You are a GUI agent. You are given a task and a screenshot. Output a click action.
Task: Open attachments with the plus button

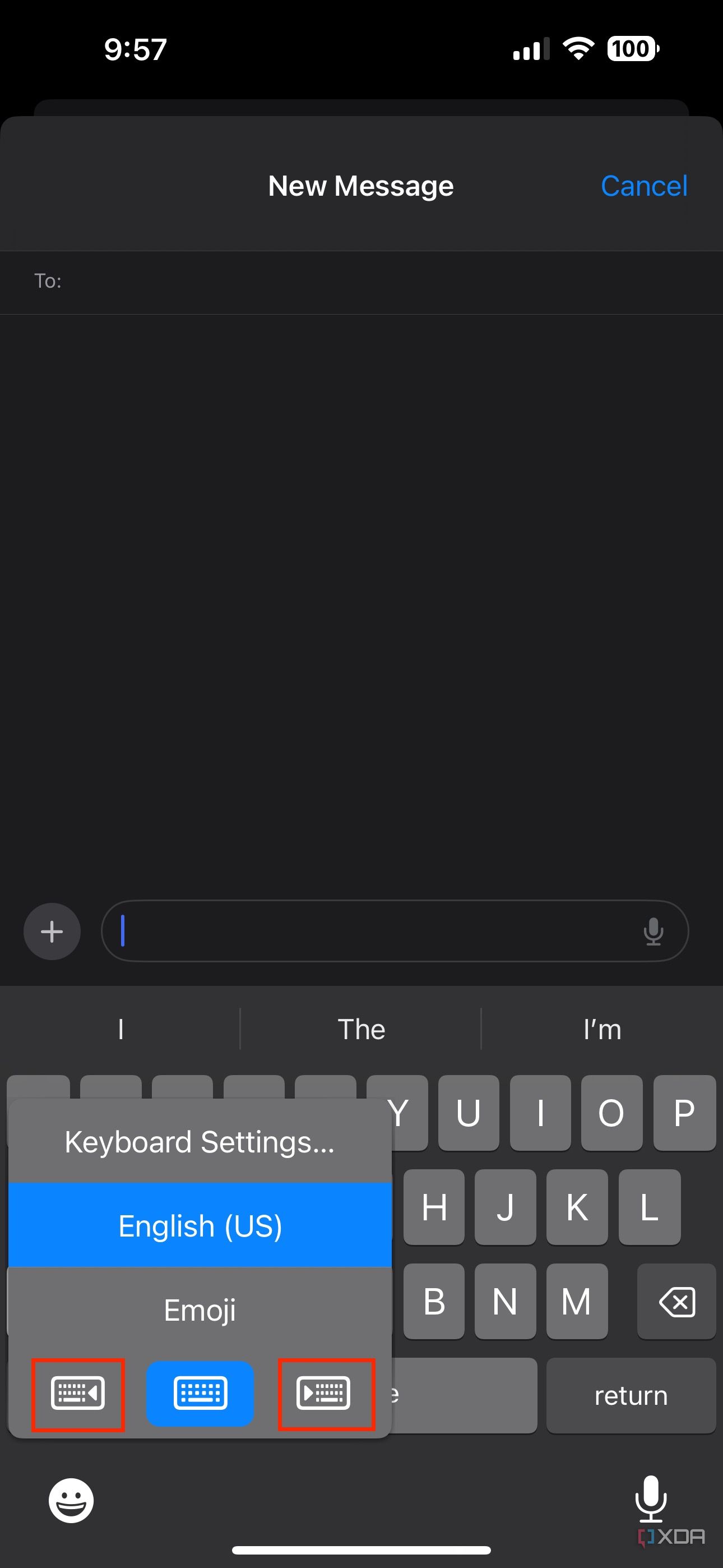click(x=52, y=931)
